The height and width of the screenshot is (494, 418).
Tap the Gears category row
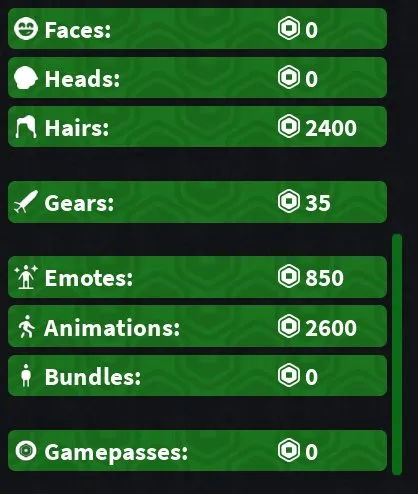197,202
